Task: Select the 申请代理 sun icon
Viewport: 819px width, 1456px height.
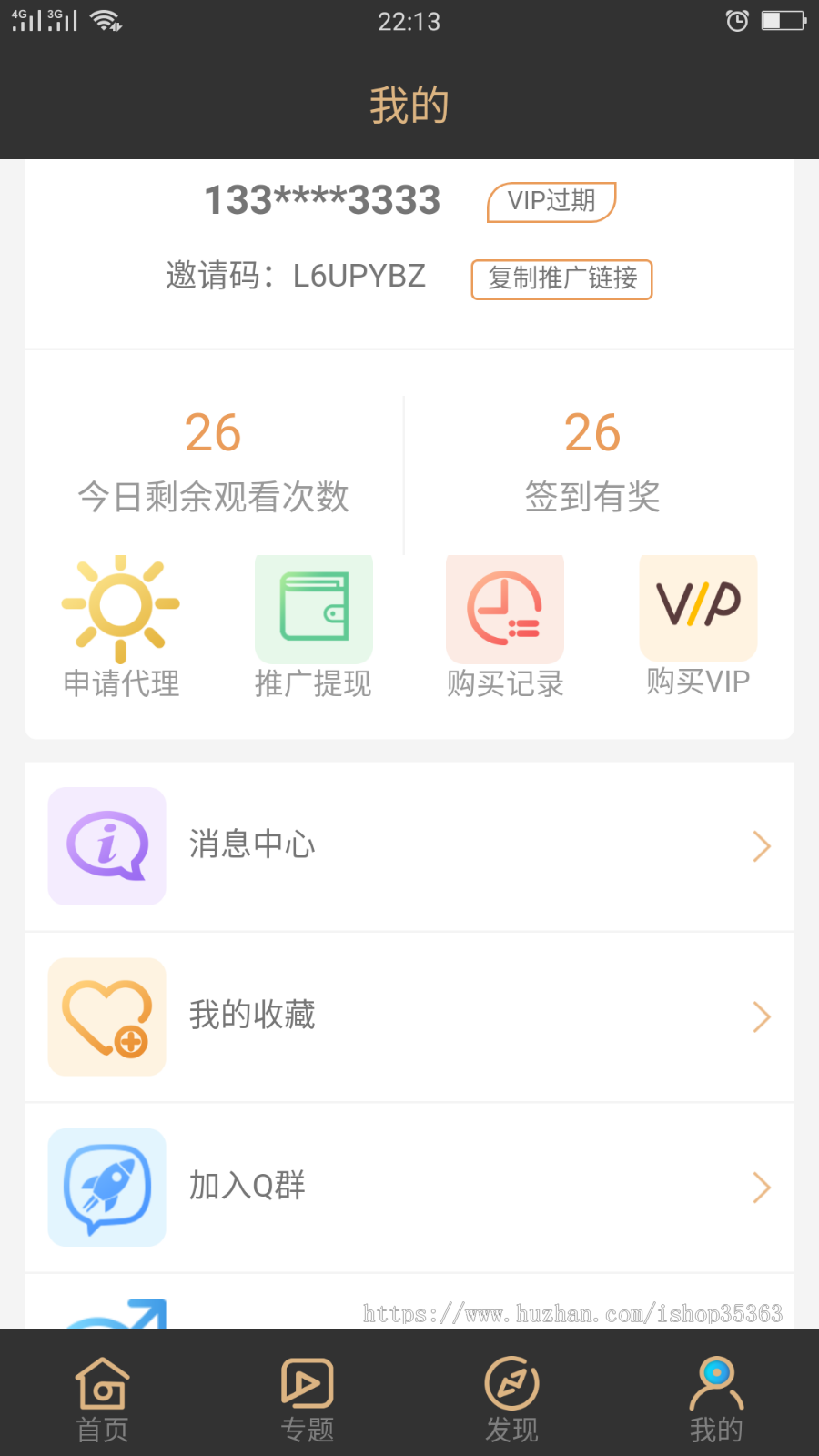Action: pos(121,605)
